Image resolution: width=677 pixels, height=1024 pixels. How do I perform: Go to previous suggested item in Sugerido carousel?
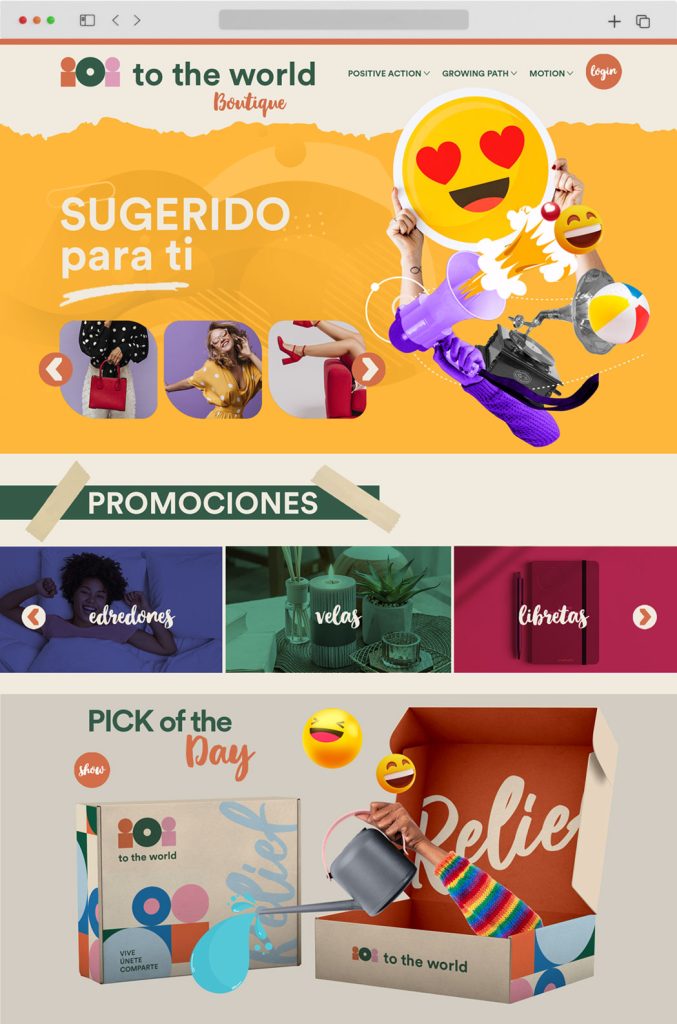pos(56,369)
